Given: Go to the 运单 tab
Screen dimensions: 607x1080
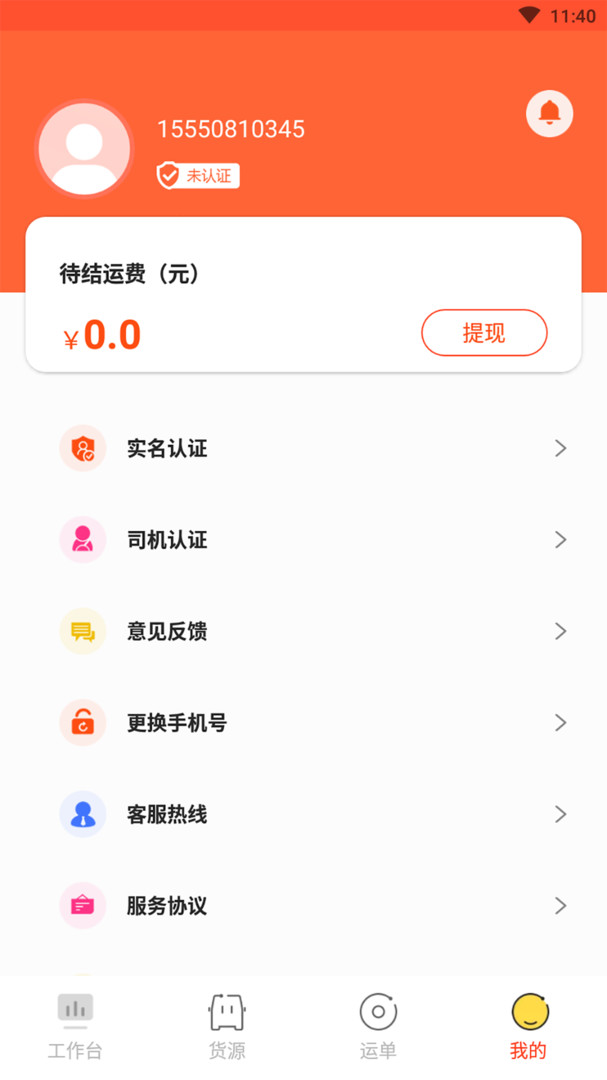Looking at the screenshot, I should (x=378, y=1027).
